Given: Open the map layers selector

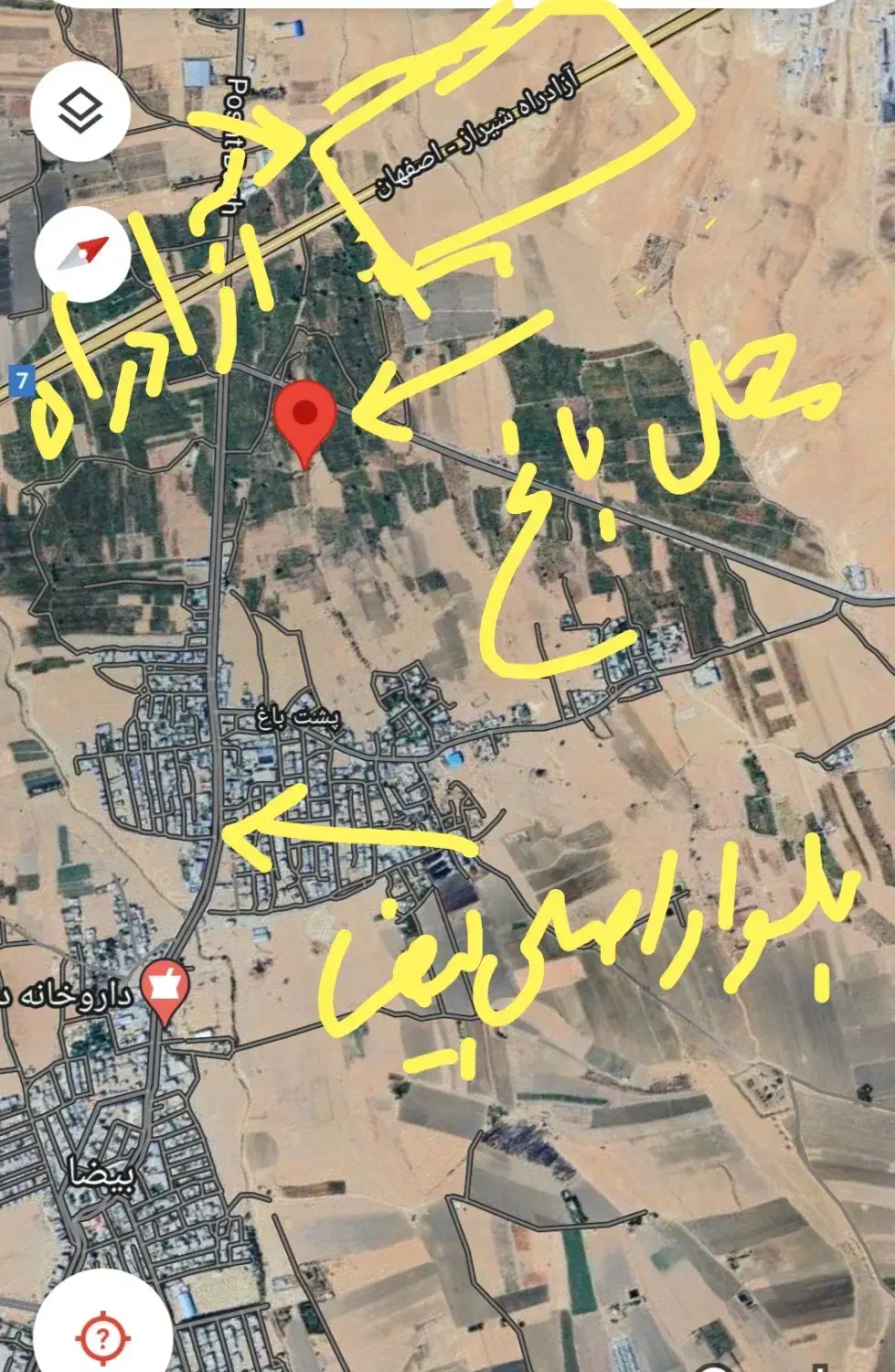Looking at the screenshot, I should point(80,112).
